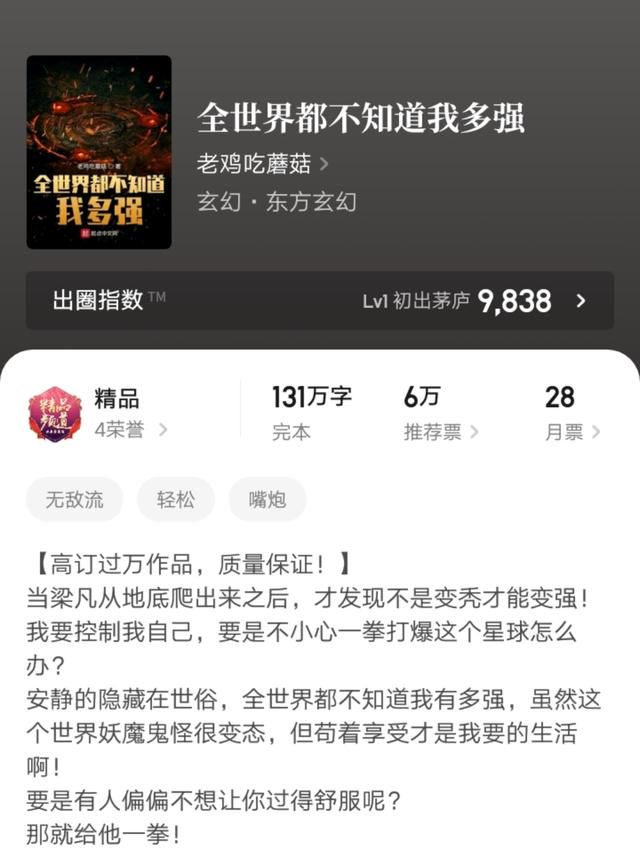The height and width of the screenshot is (855, 640).
Task: Tap the book cover image
Action: tap(99, 152)
